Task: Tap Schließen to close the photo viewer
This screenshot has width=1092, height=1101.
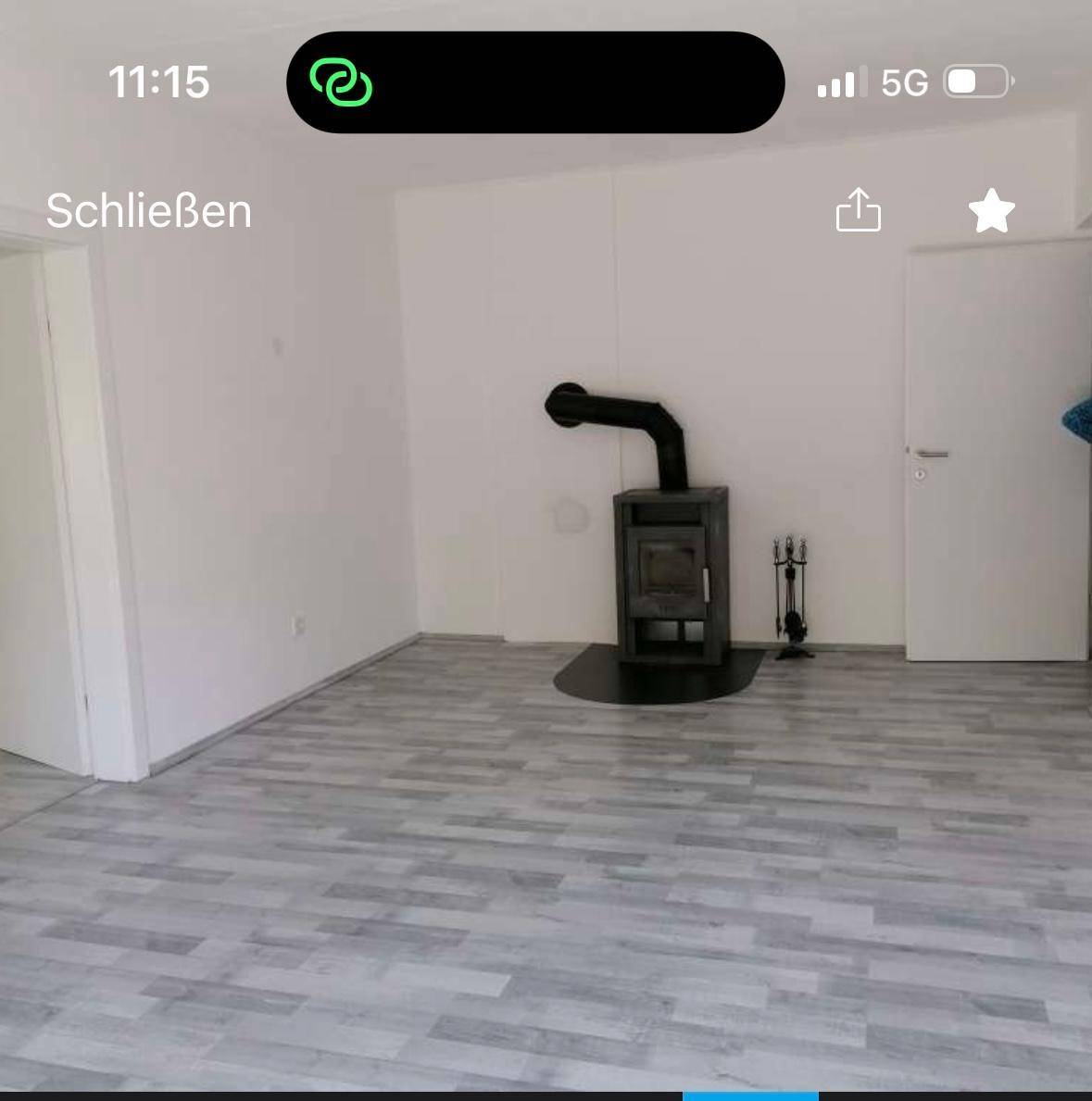Action: (x=148, y=211)
